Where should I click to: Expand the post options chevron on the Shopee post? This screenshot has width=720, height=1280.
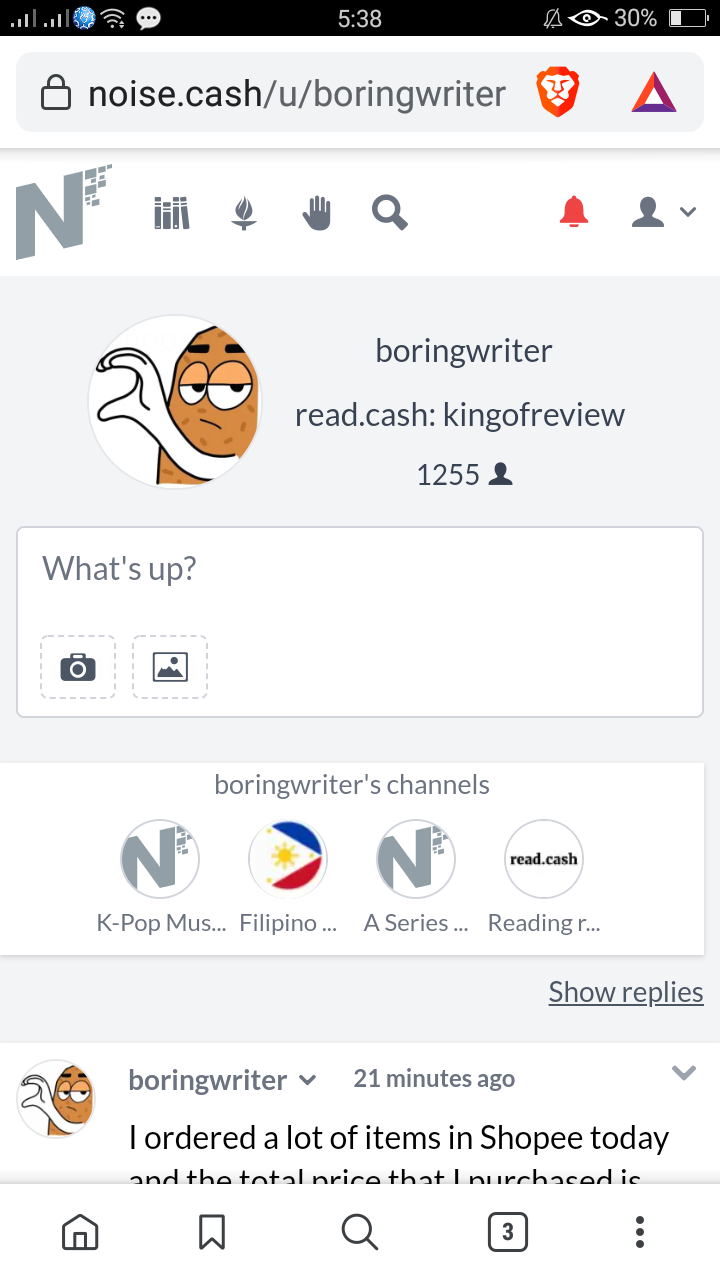pyautogui.click(x=684, y=1073)
